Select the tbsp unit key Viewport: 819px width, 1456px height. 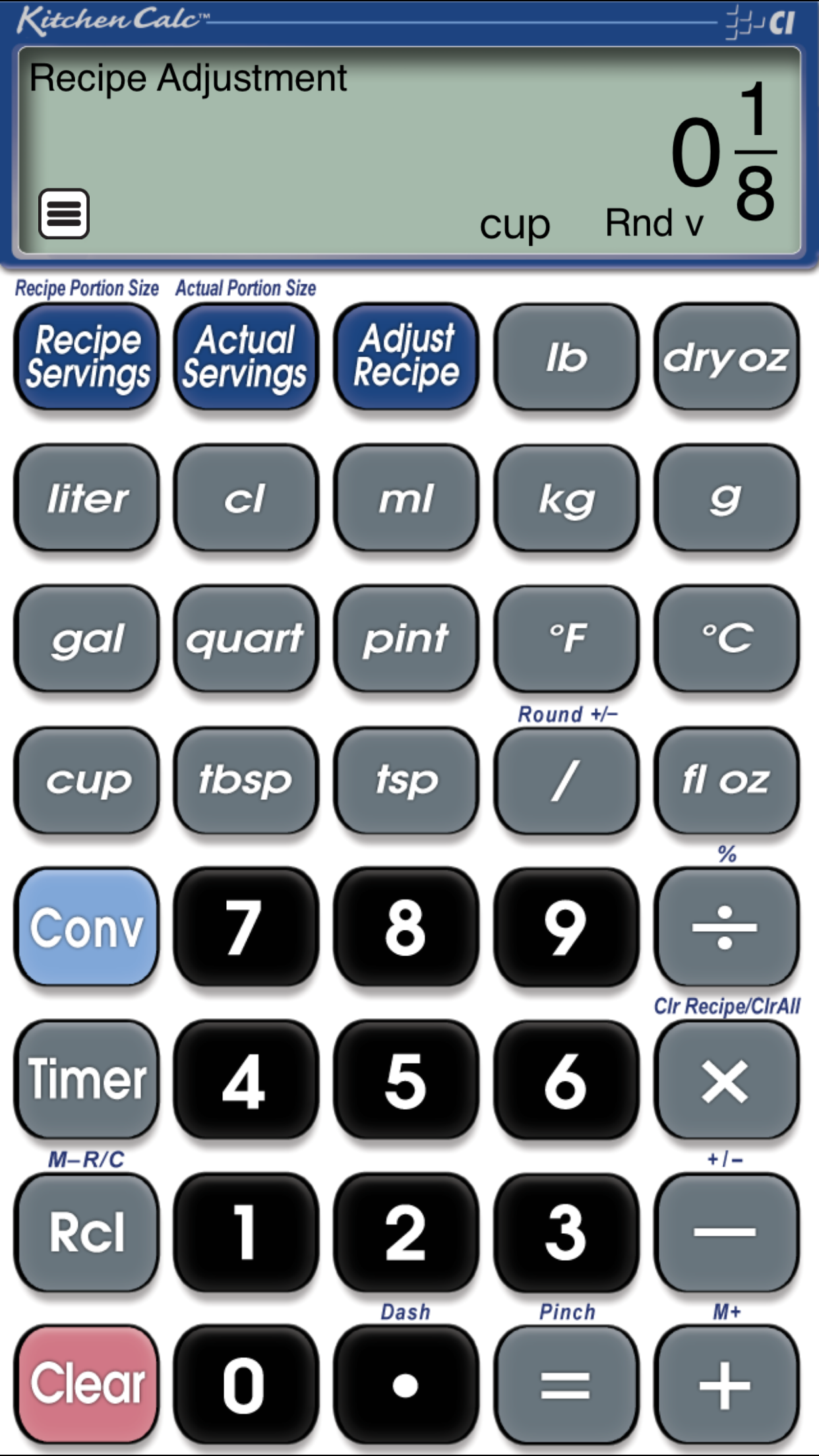(x=246, y=781)
